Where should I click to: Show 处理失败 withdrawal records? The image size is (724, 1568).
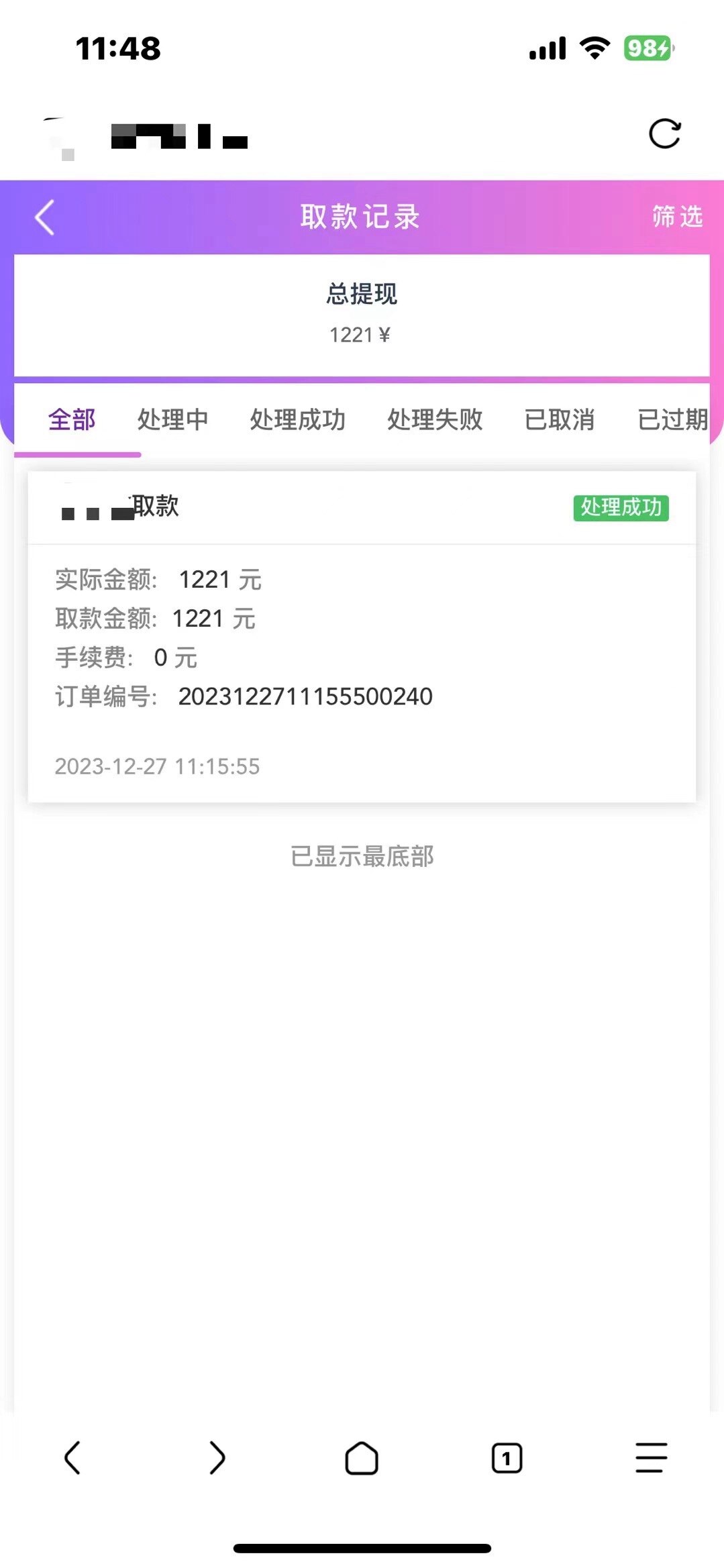[x=435, y=420]
